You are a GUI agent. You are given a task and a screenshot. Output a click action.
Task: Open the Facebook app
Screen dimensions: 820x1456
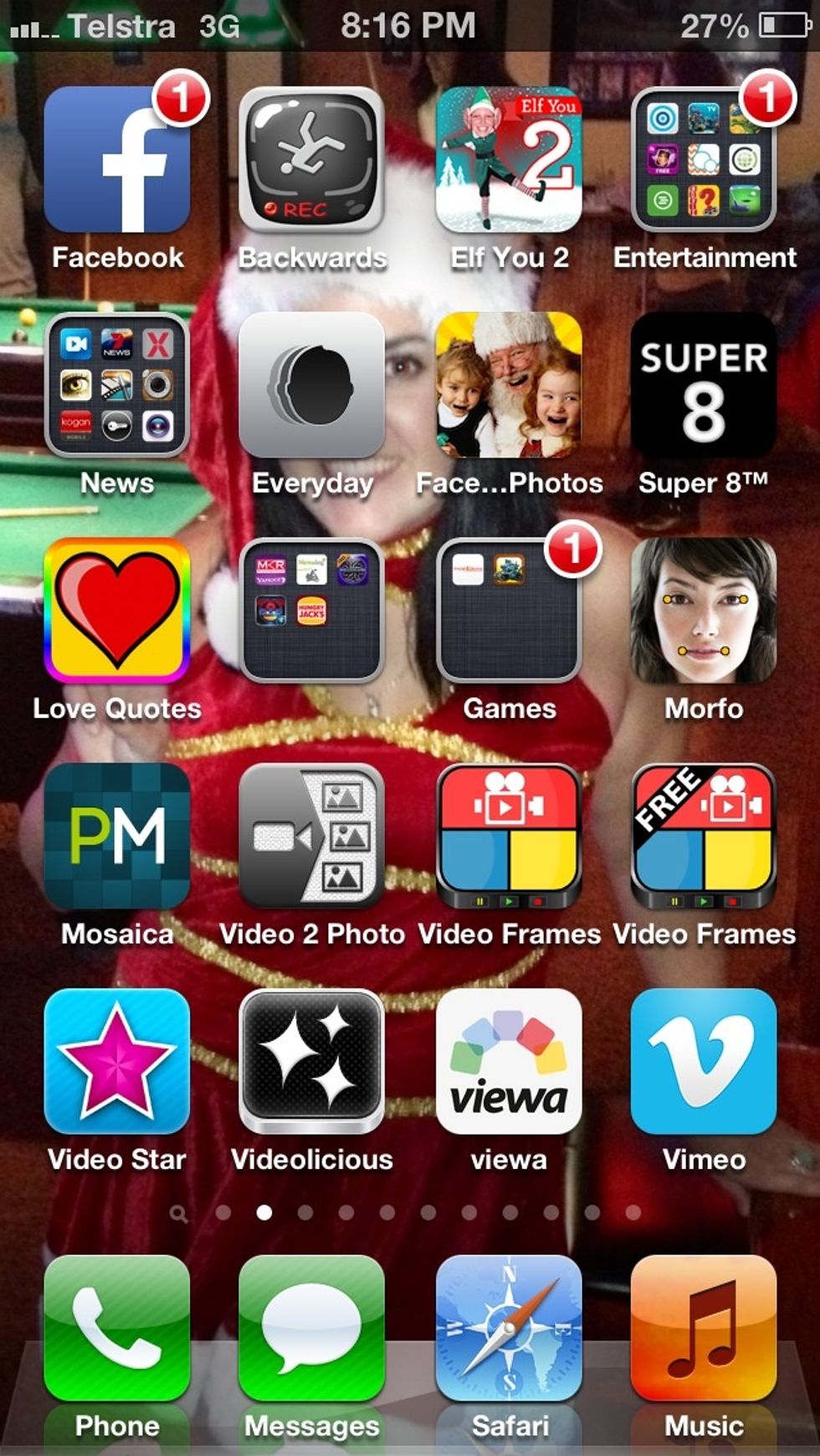tap(117, 161)
